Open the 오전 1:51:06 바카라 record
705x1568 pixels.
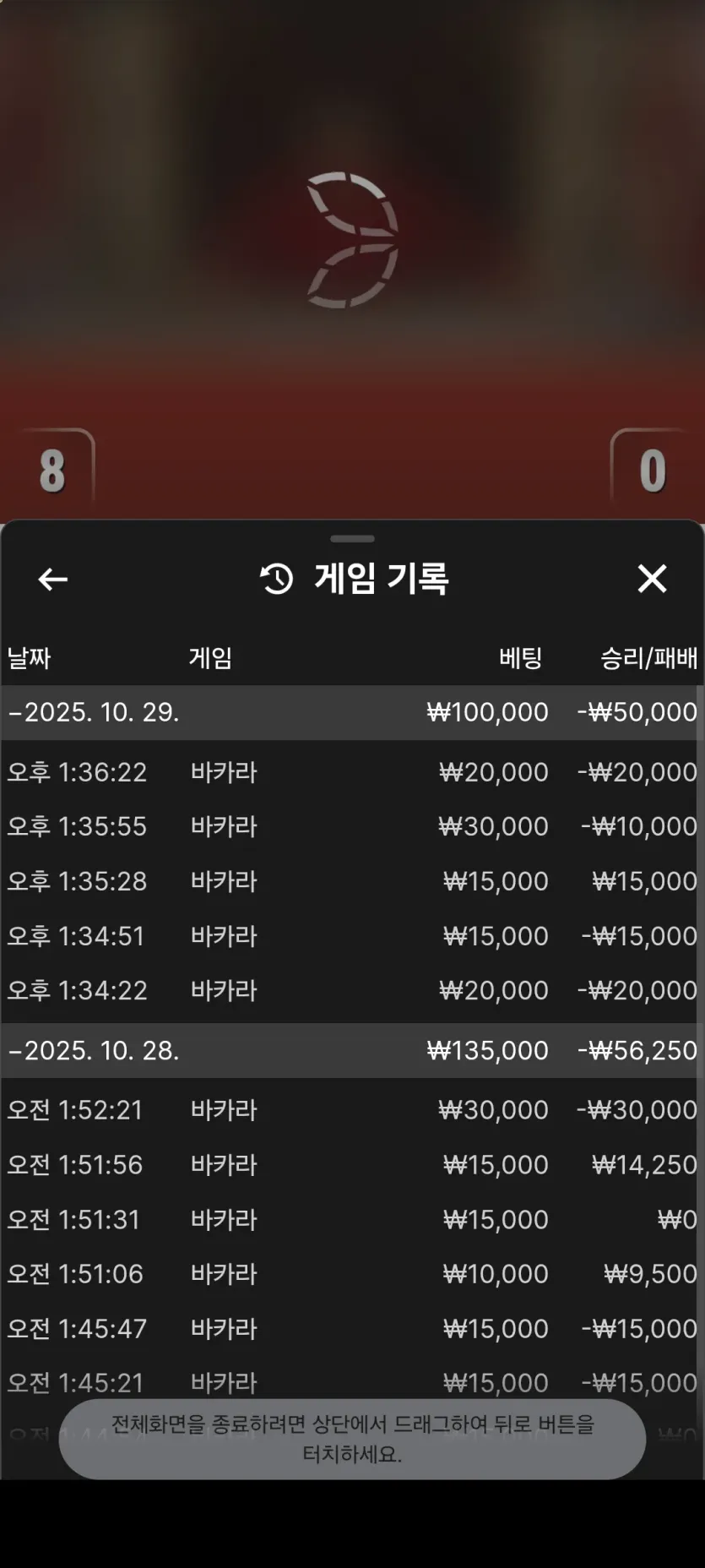tap(351, 1274)
